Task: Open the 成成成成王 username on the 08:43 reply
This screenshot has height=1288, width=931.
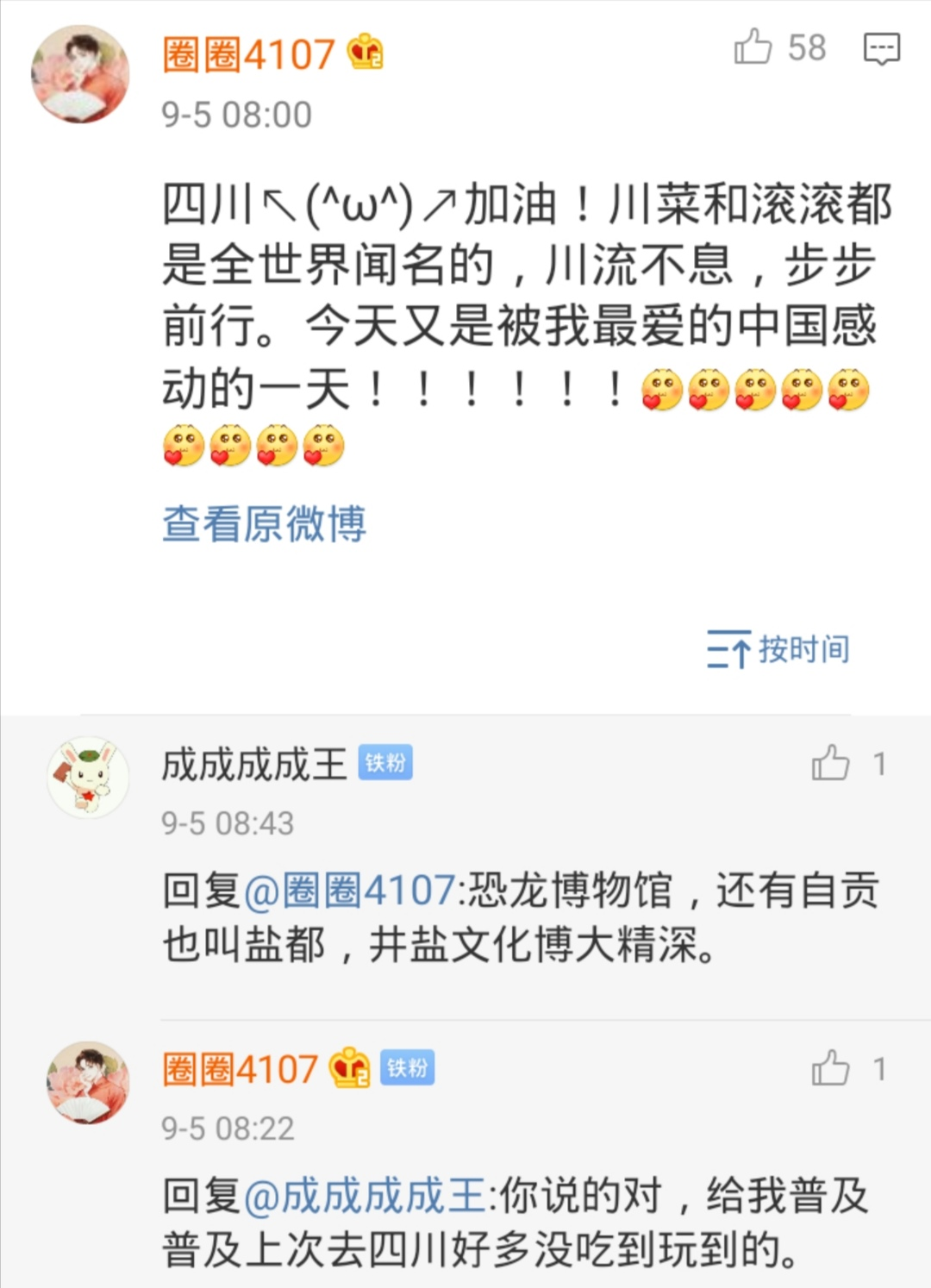Action: tap(253, 765)
